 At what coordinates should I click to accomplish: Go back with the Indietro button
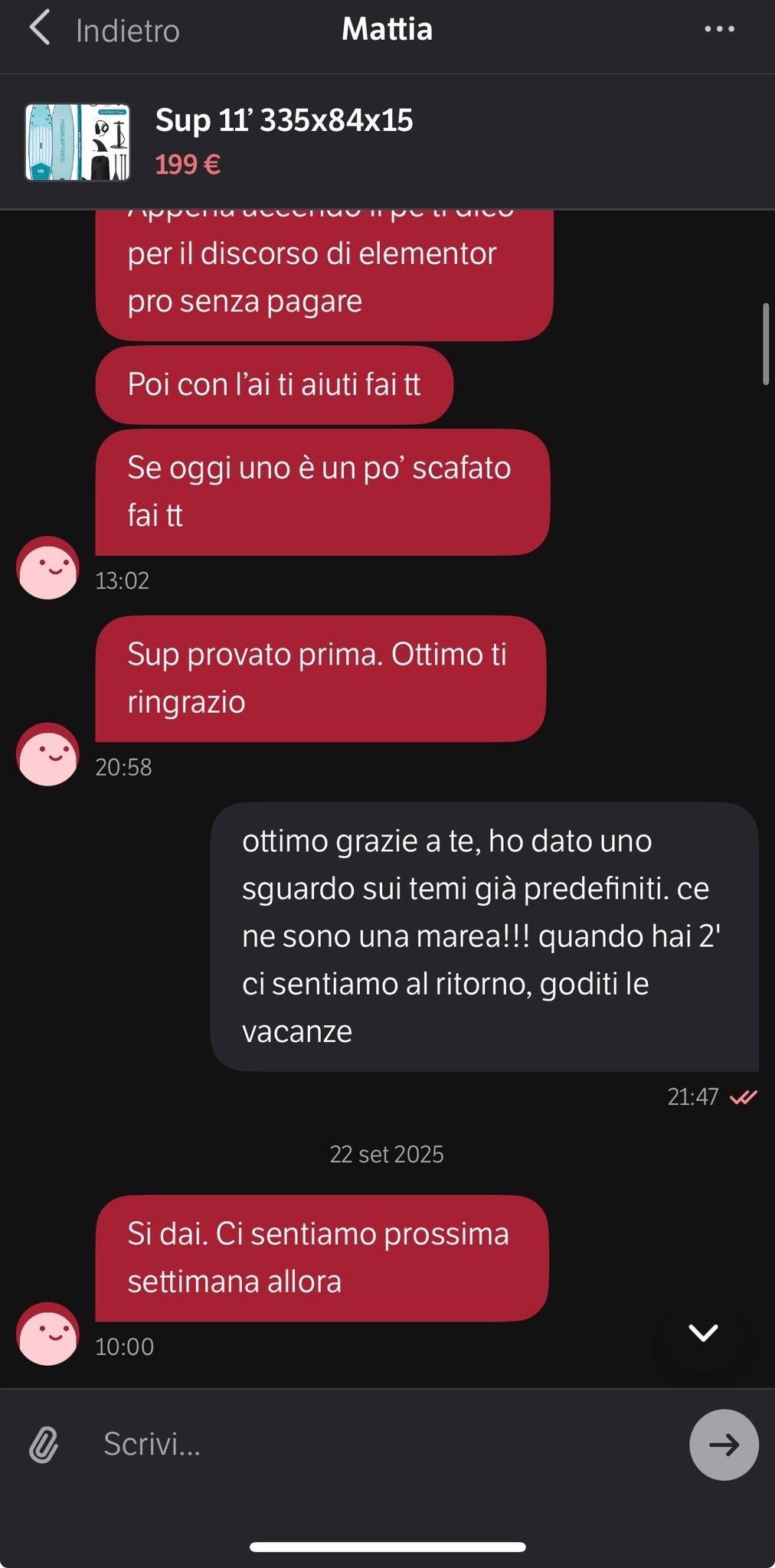103,31
